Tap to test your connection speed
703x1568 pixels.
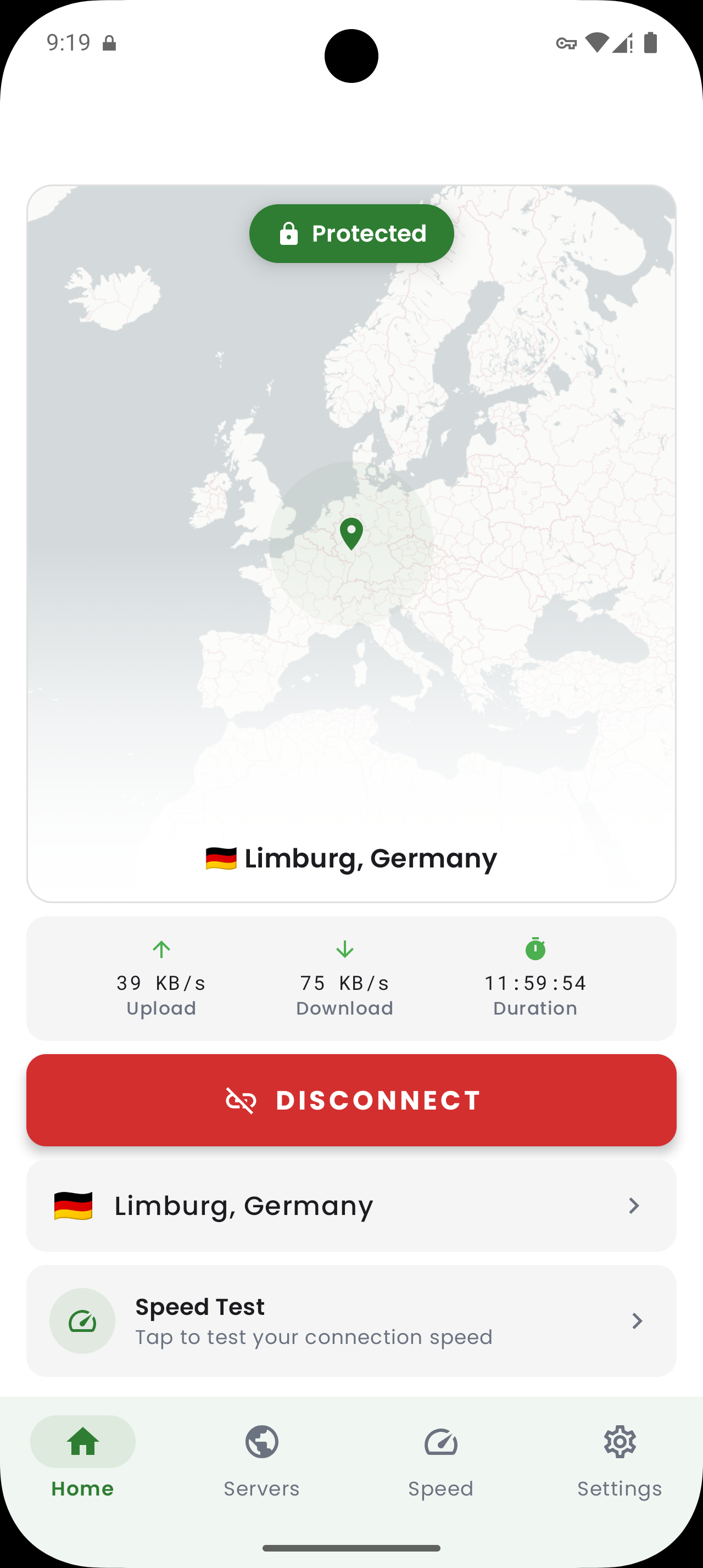pos(351,1321)
